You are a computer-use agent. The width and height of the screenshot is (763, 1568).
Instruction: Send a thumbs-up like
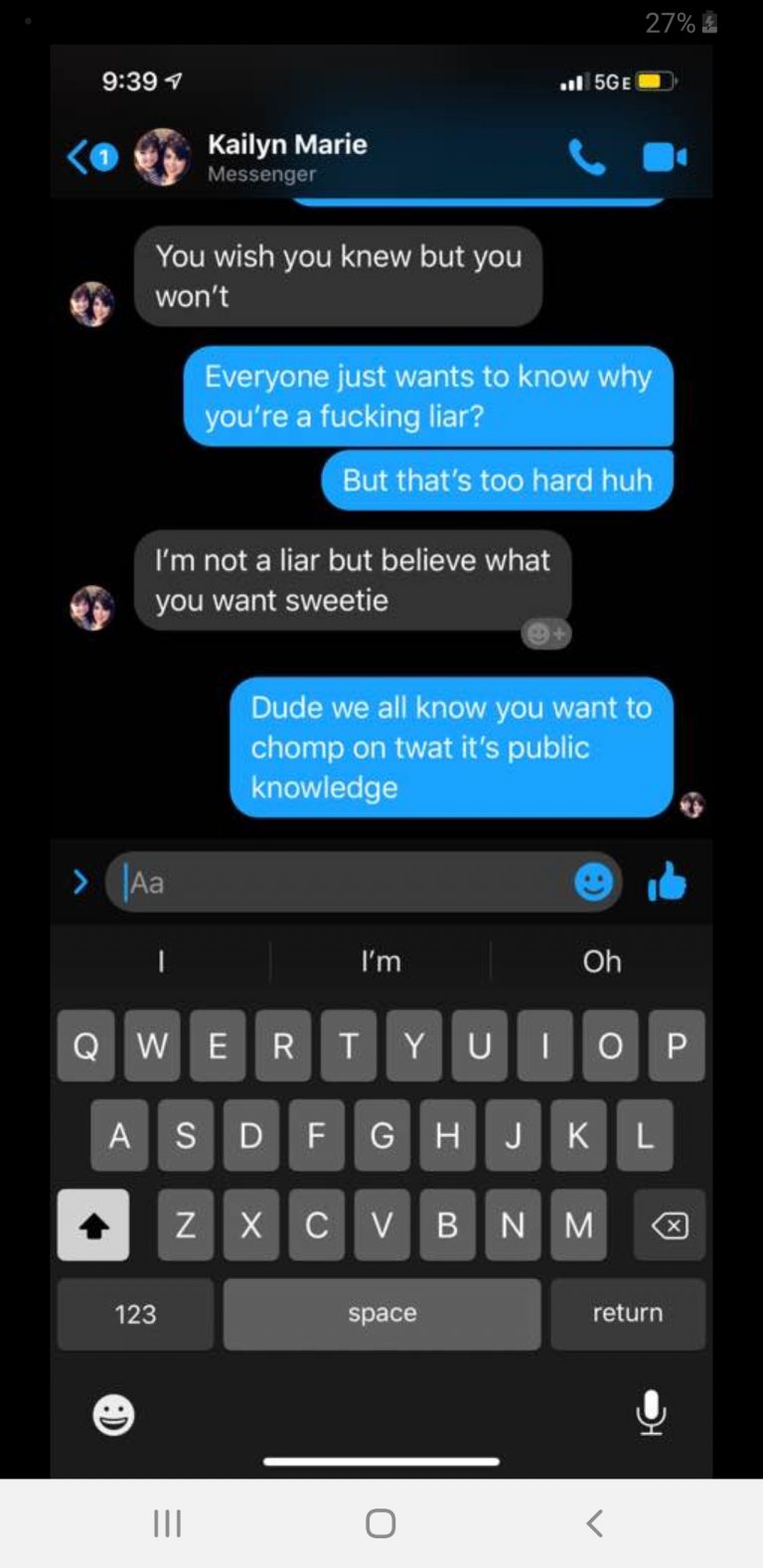coord(667,882)
